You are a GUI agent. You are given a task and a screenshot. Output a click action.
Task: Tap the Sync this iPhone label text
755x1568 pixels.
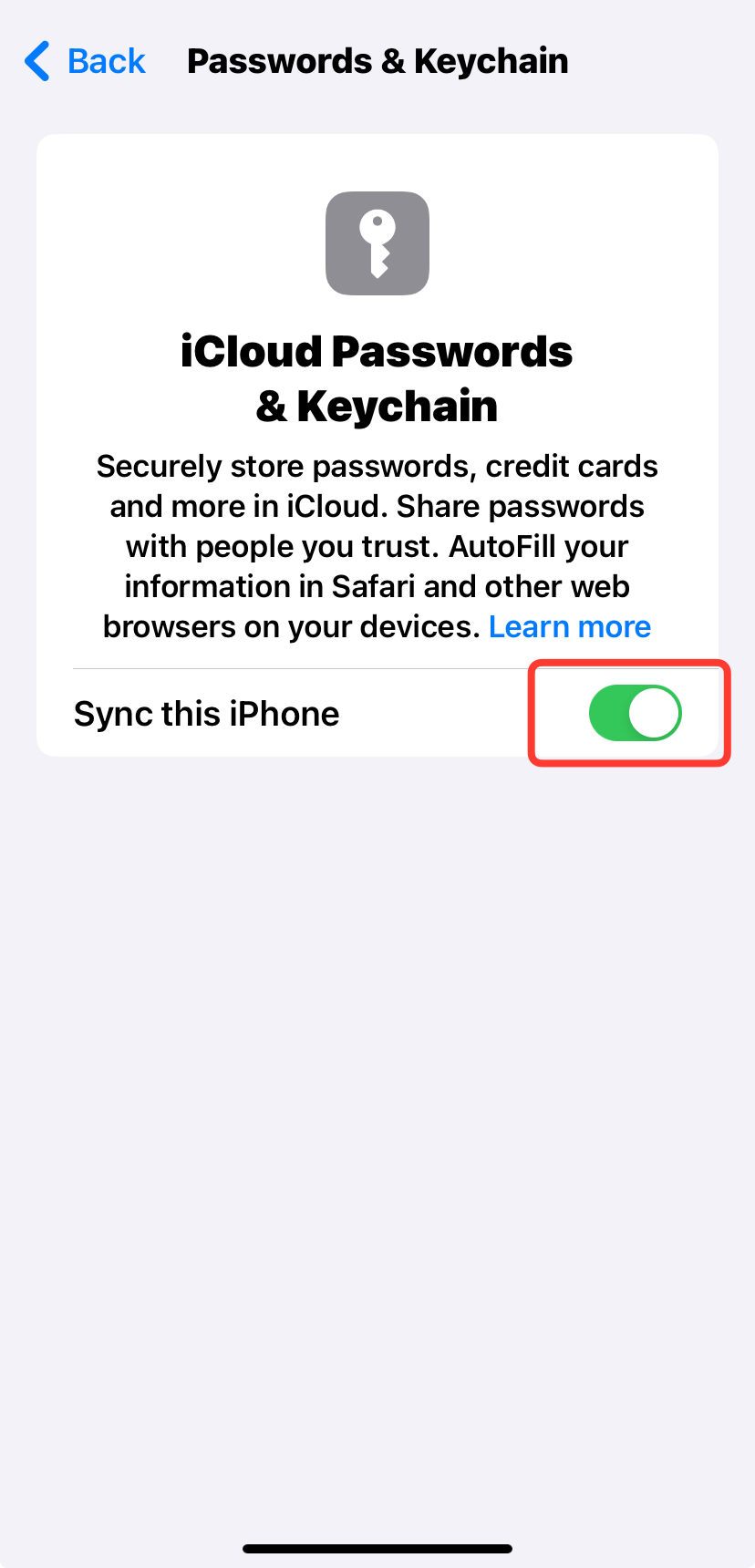pyautogui.click(x=206, y=713)
